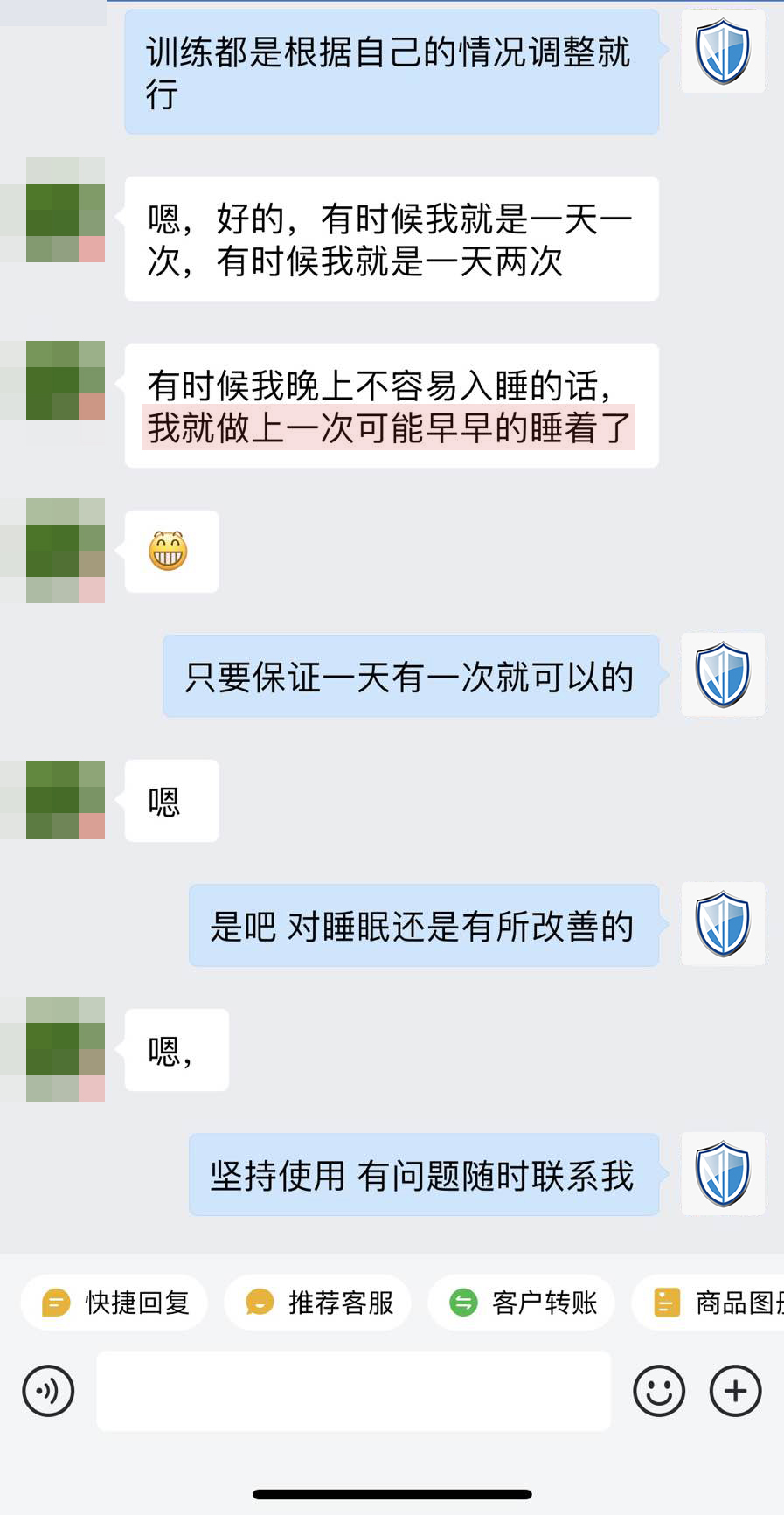The height and width of the screenshot is (1515, 784).
Task: Tap the 嗯 message bubble from the customer
Action: pyautogui.click(x=171, y=801)
